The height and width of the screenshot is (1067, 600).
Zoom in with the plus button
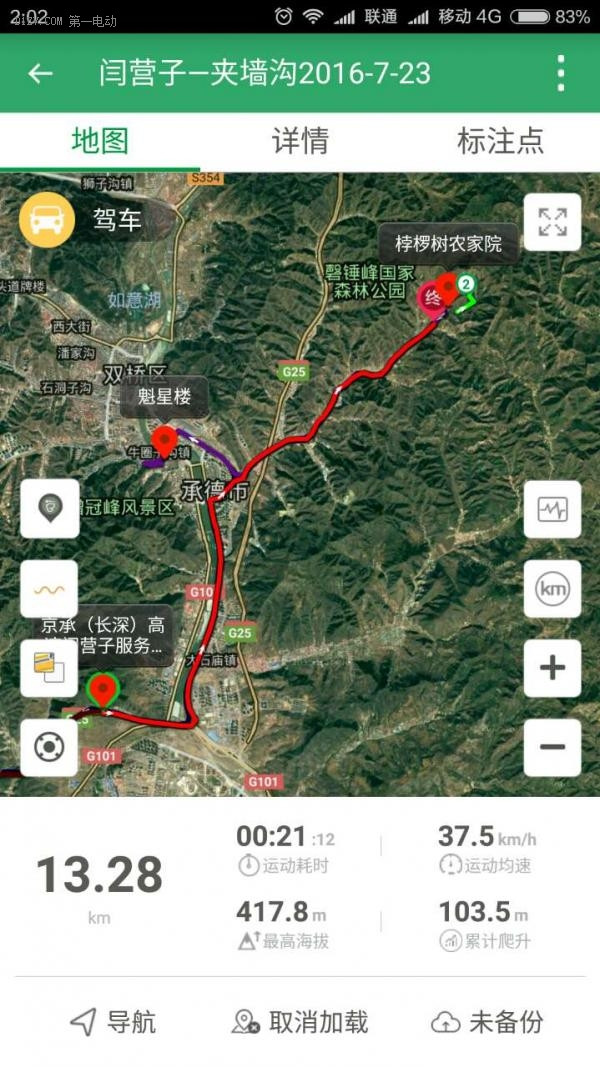(x=552, y=668)
